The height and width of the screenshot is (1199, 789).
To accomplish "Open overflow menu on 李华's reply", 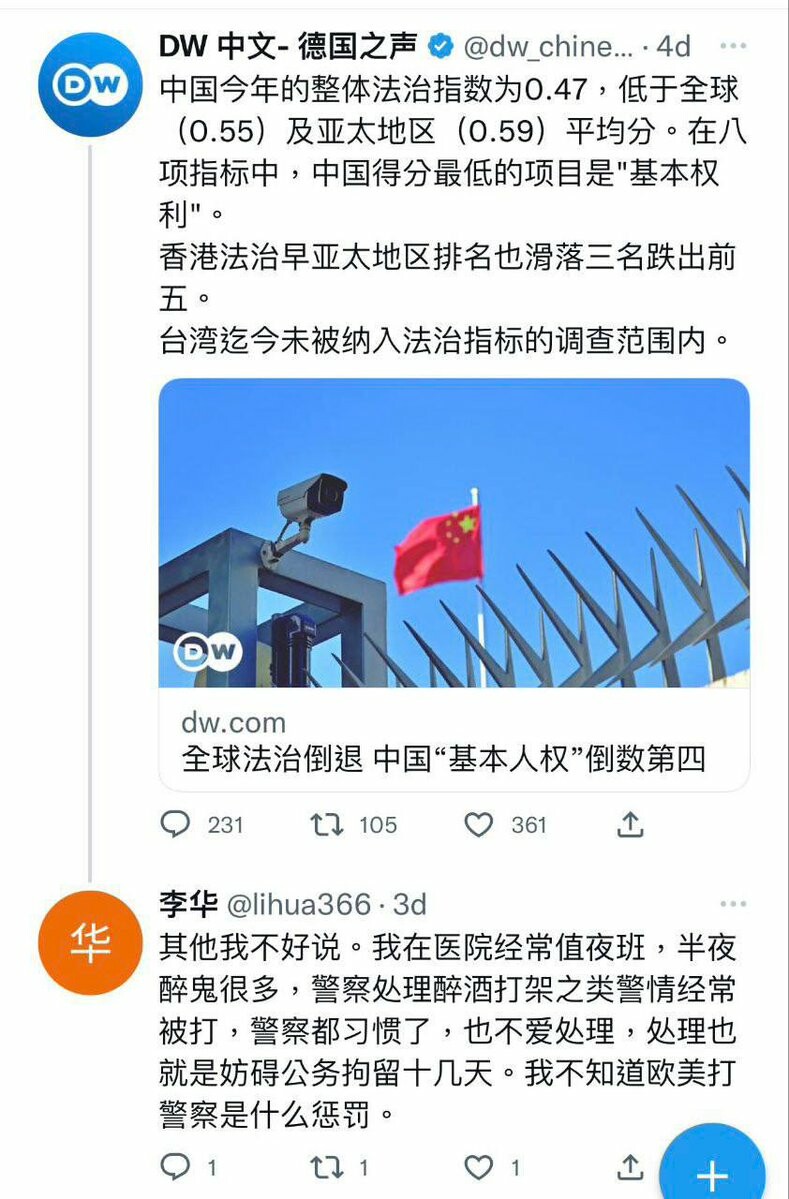I will (x=732, y=904).
